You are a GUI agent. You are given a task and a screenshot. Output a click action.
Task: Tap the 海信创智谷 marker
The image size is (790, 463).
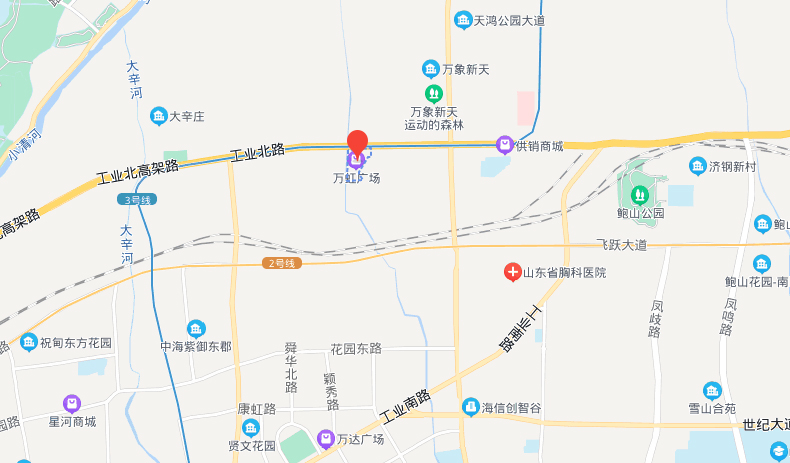tap(470, 407)
